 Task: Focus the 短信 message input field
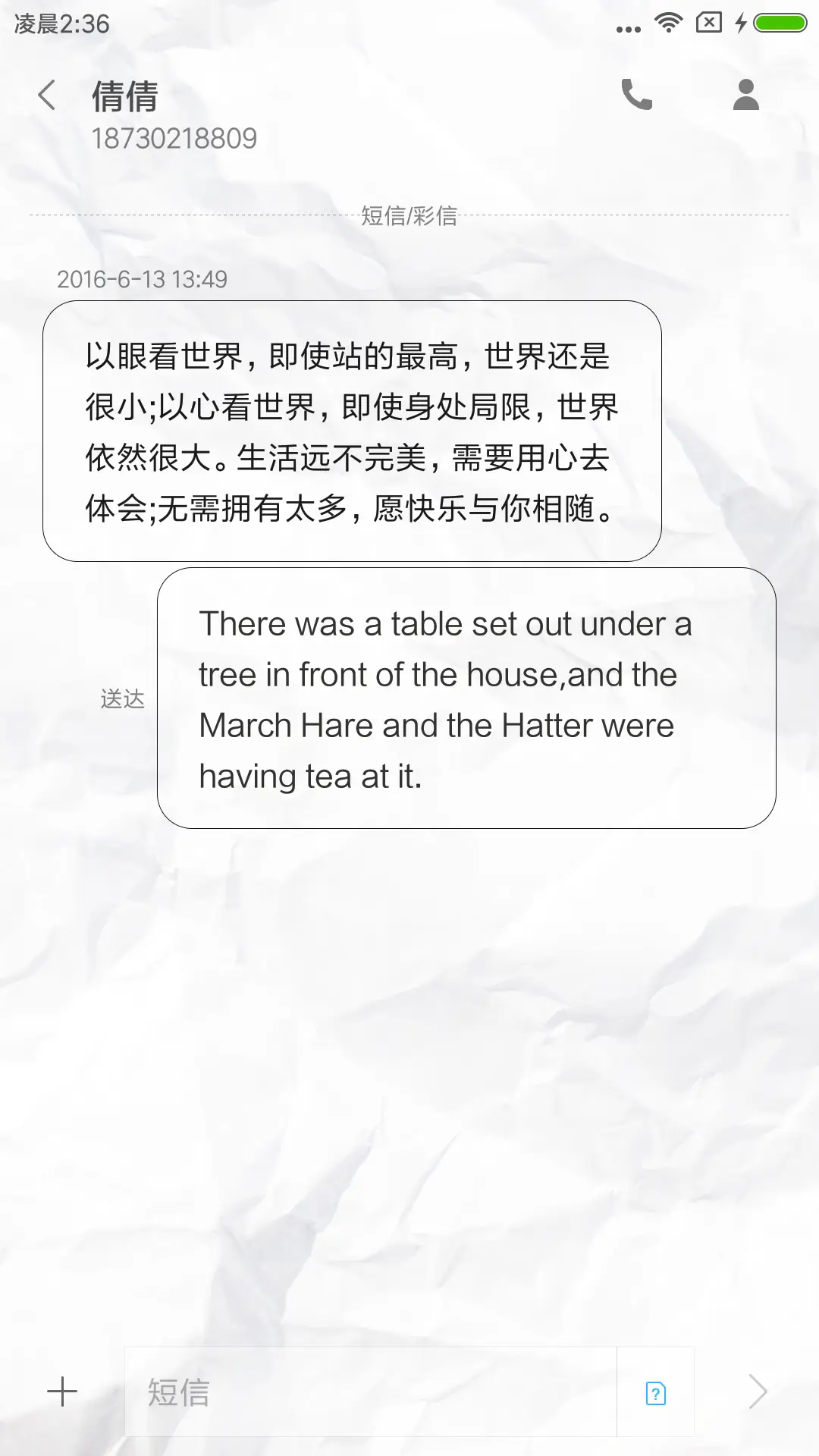370,1392
